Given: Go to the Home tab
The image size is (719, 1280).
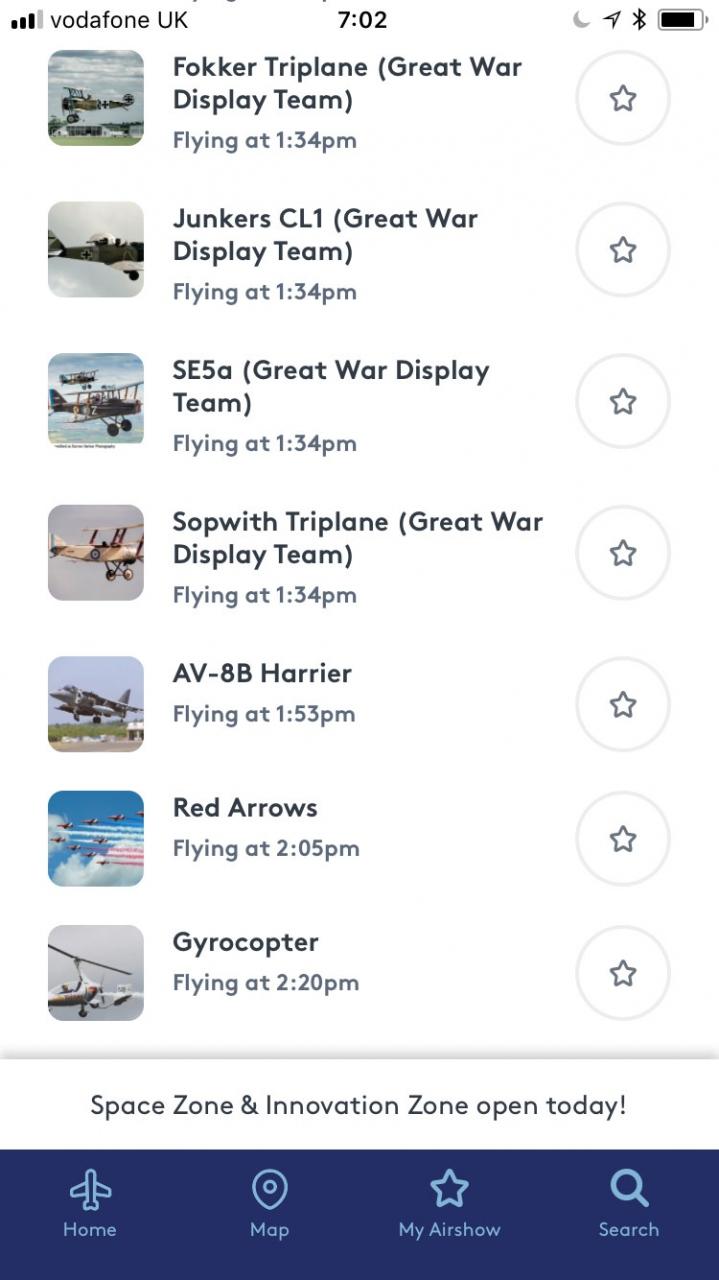Looking at the screenshot, I should pos(90,1205).
